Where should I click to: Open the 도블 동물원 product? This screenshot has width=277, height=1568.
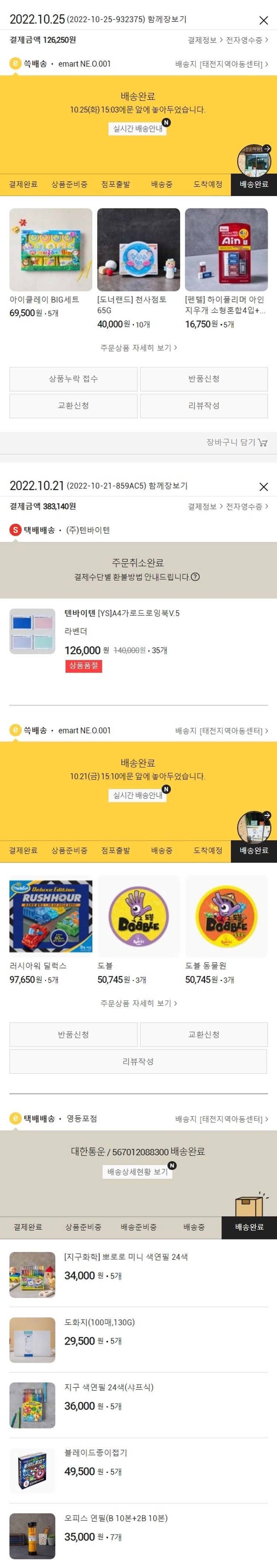226,916
